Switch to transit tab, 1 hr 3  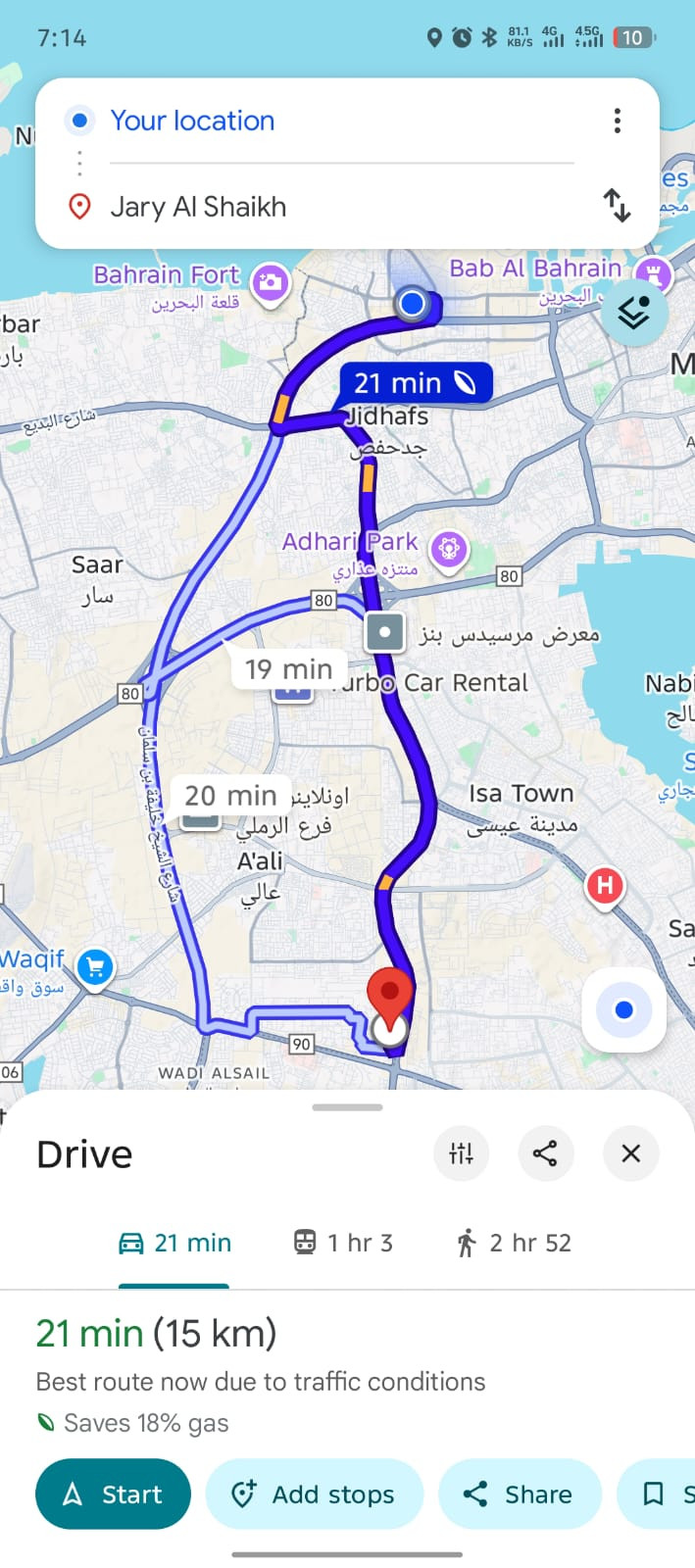[343, 1243]
